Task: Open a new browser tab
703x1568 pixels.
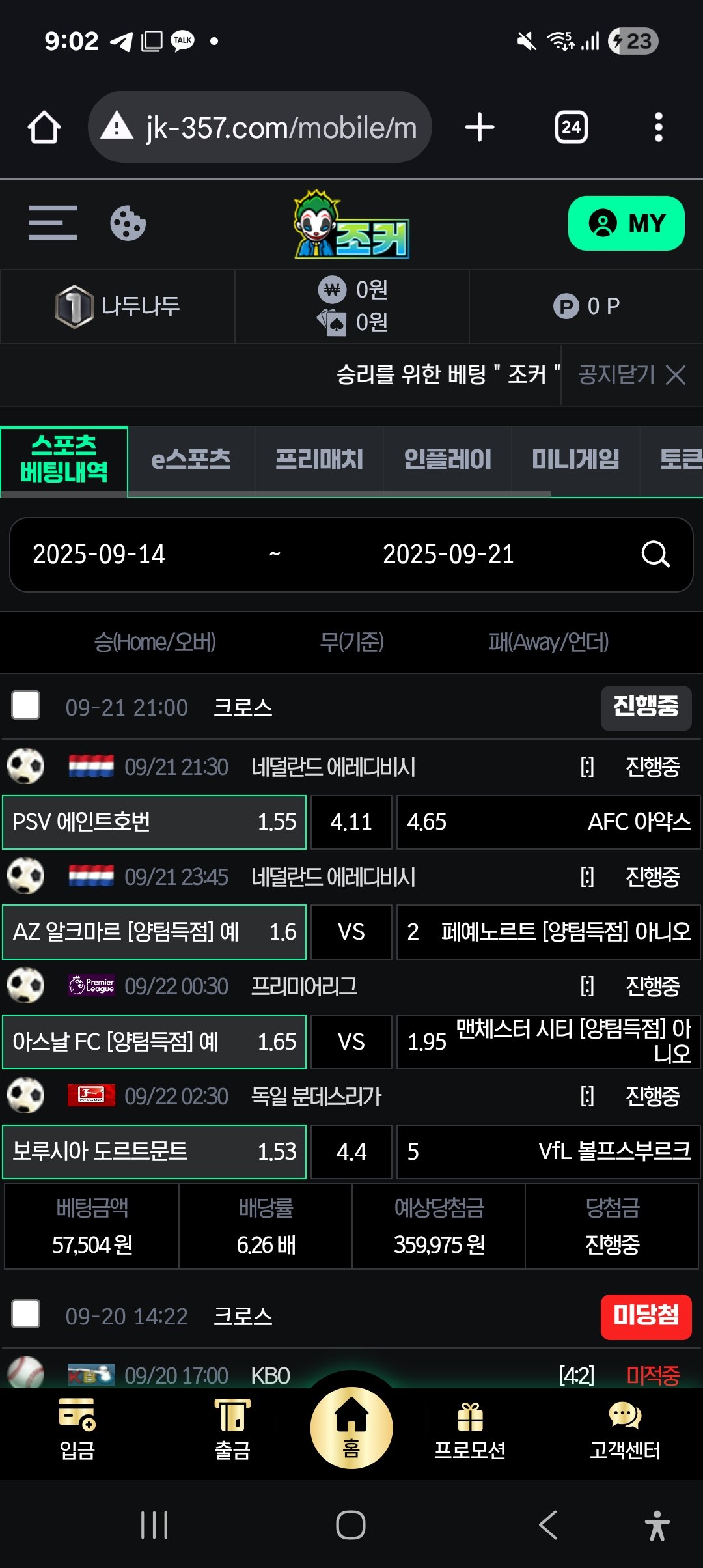Action: (x=480, y=127)
